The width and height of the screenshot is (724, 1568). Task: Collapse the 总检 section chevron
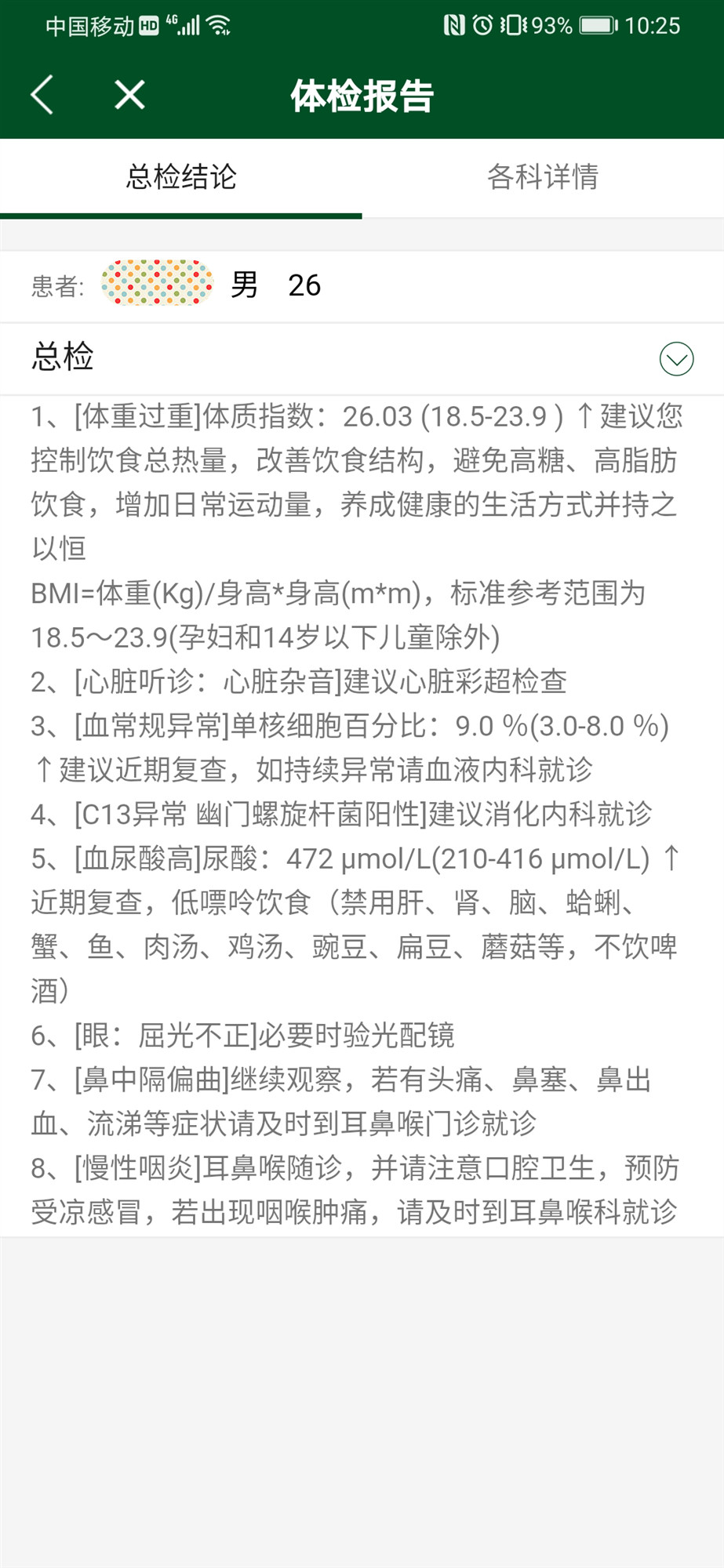coord(676,359)
